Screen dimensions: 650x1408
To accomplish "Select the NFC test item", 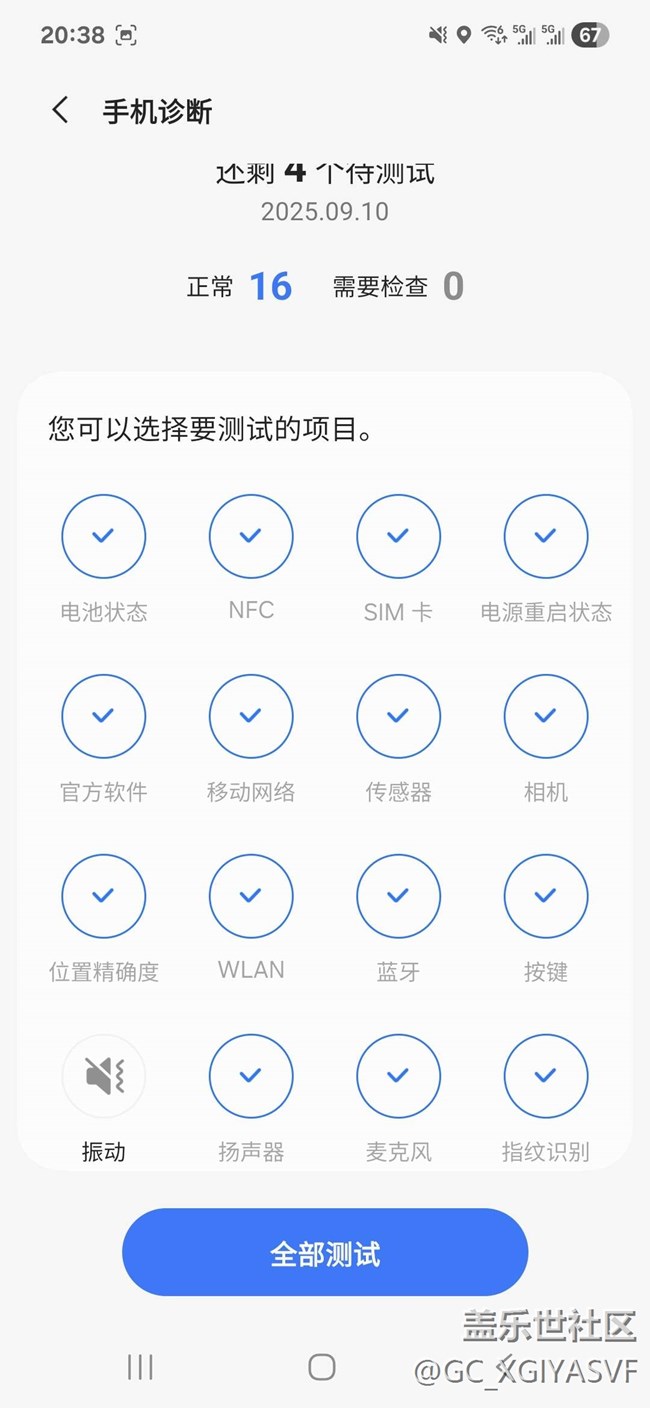I will [251, 536].
